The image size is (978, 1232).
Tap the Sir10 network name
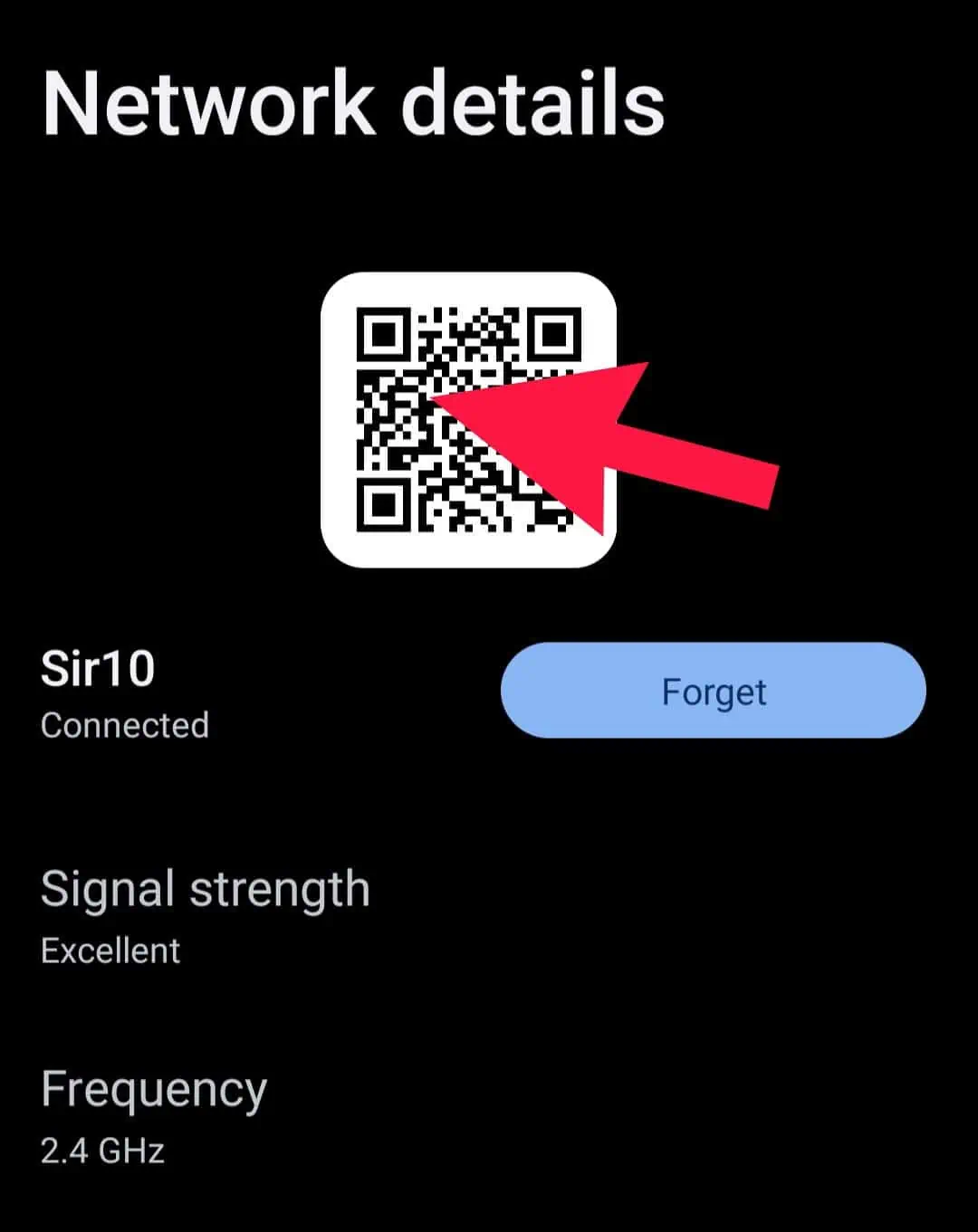100,670
